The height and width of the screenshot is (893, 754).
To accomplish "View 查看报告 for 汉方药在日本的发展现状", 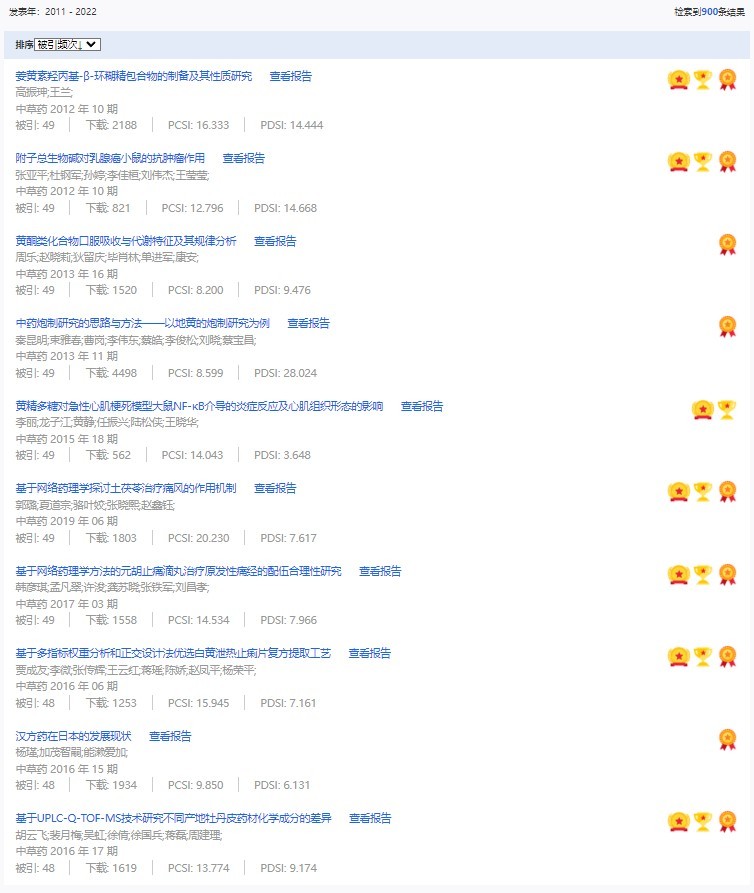I will pyautogui.click(x=170, y=736).
